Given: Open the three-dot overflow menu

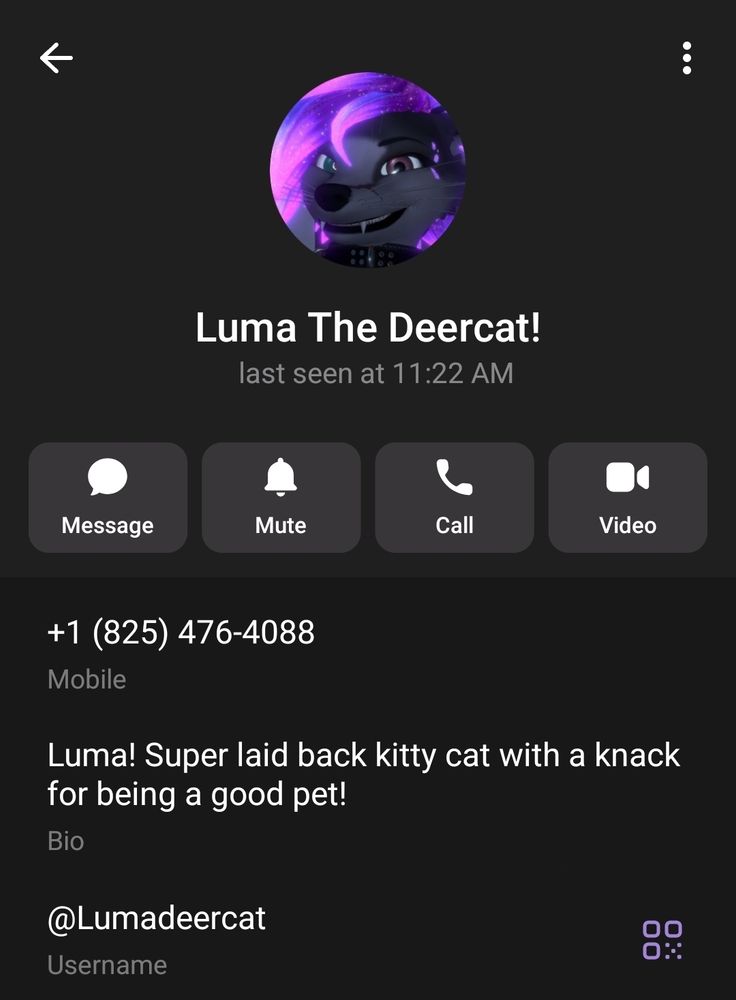Looking at the screenshot, I should [x=686, y=59].
